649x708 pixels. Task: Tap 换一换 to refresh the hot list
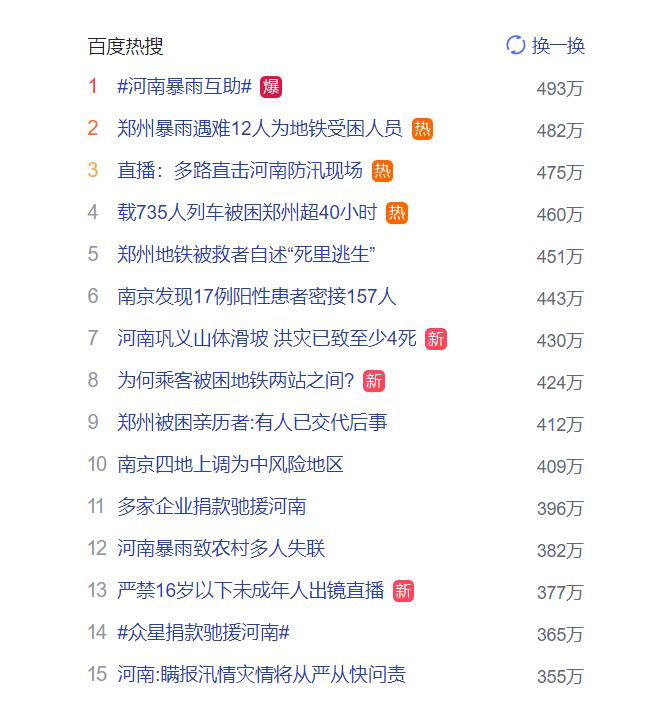coord(546,45)
